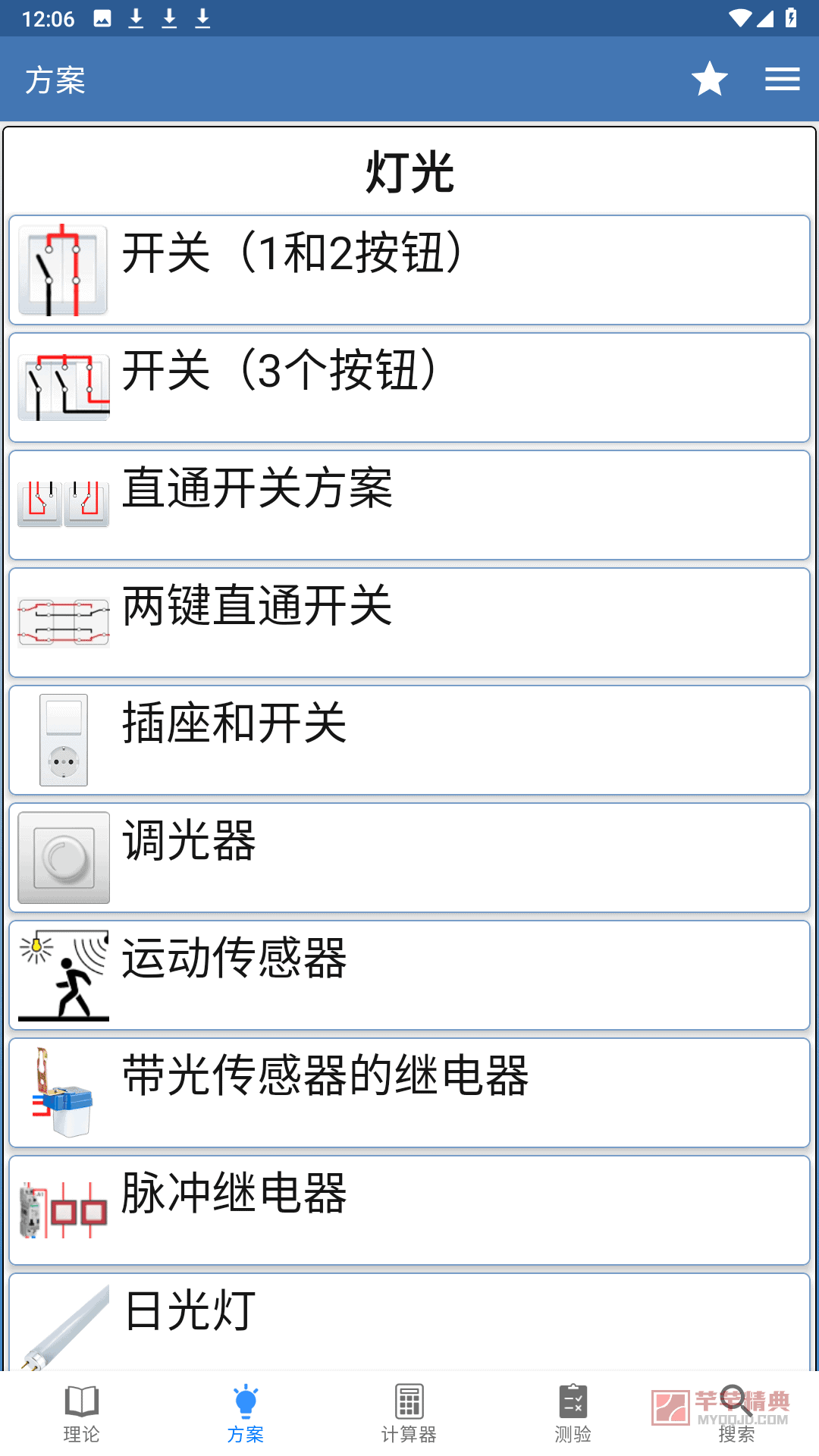
Task: Open 开关（3个按钮）scheme
Action: (x=409, y=388)
